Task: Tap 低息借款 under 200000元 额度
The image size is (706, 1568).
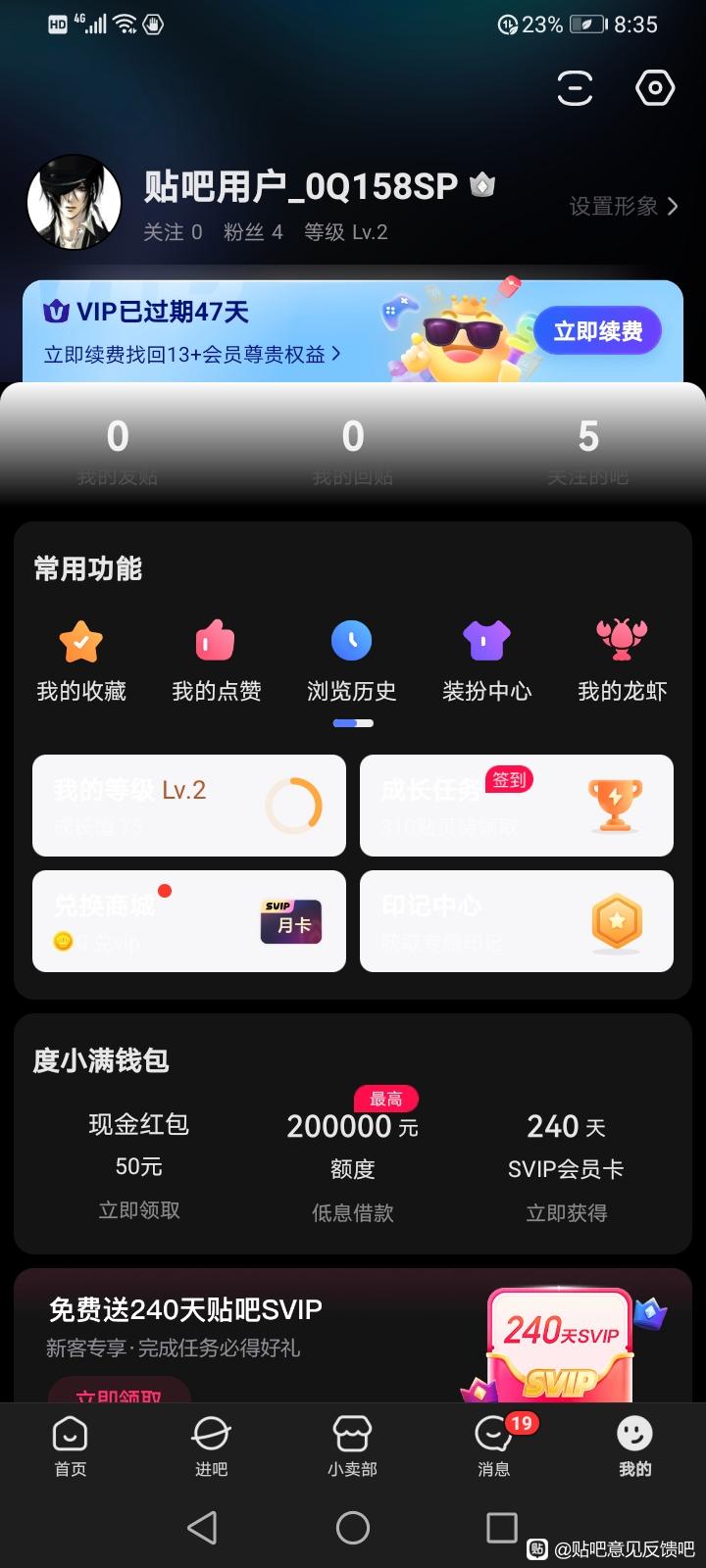Action: click(x=353, y=1213)
